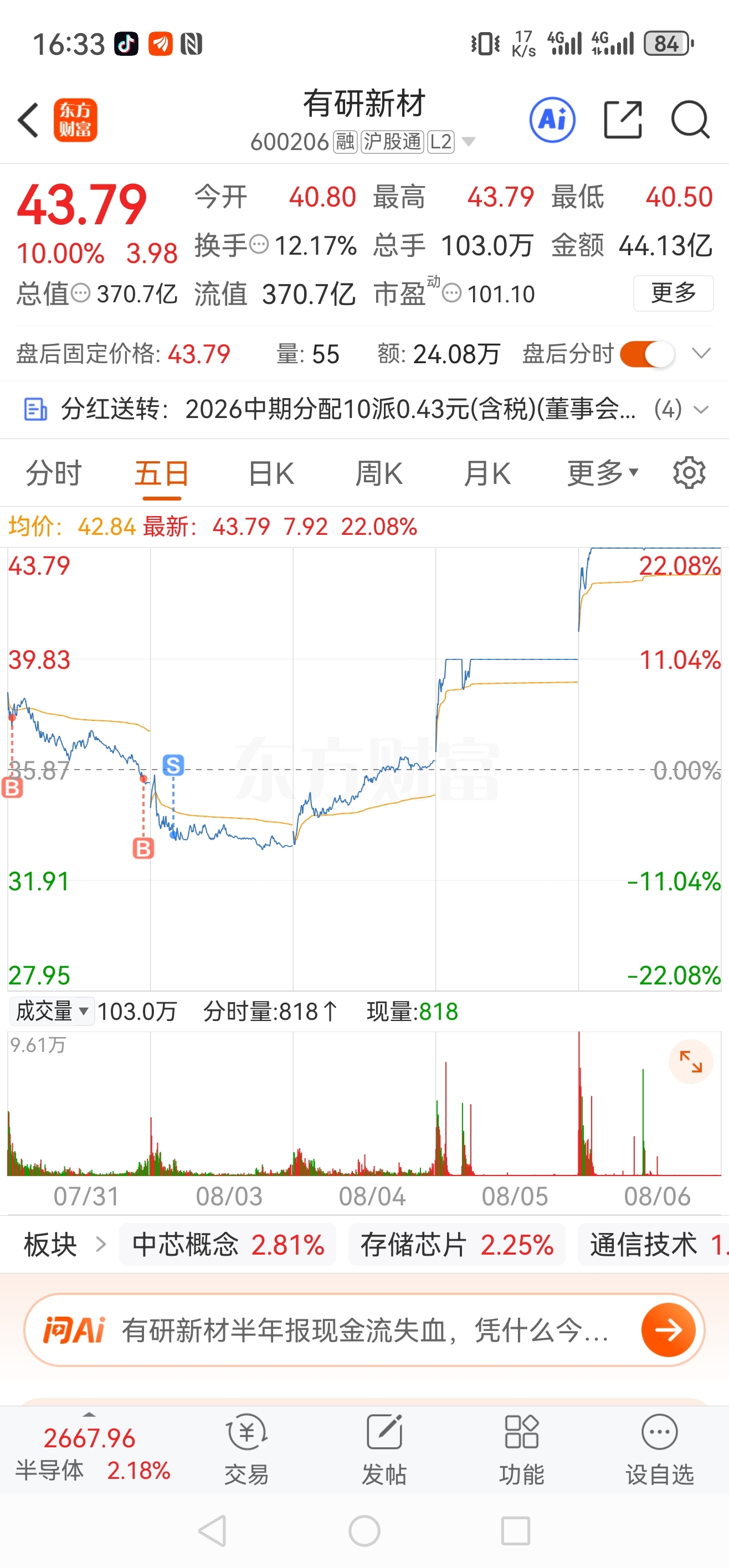The height and width of the screenshot is (1568, 729).
Task: Add stock via 设自选
Action: 660,1449
